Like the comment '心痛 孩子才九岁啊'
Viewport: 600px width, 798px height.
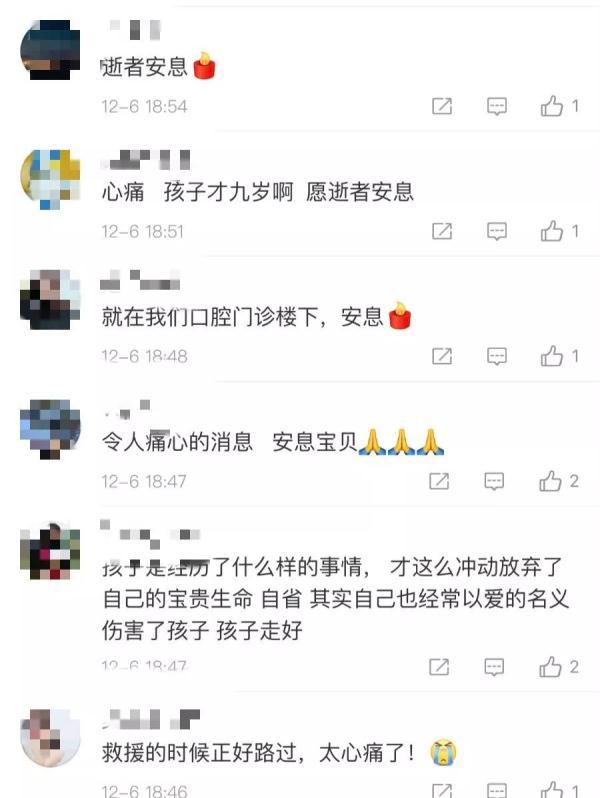552,231
